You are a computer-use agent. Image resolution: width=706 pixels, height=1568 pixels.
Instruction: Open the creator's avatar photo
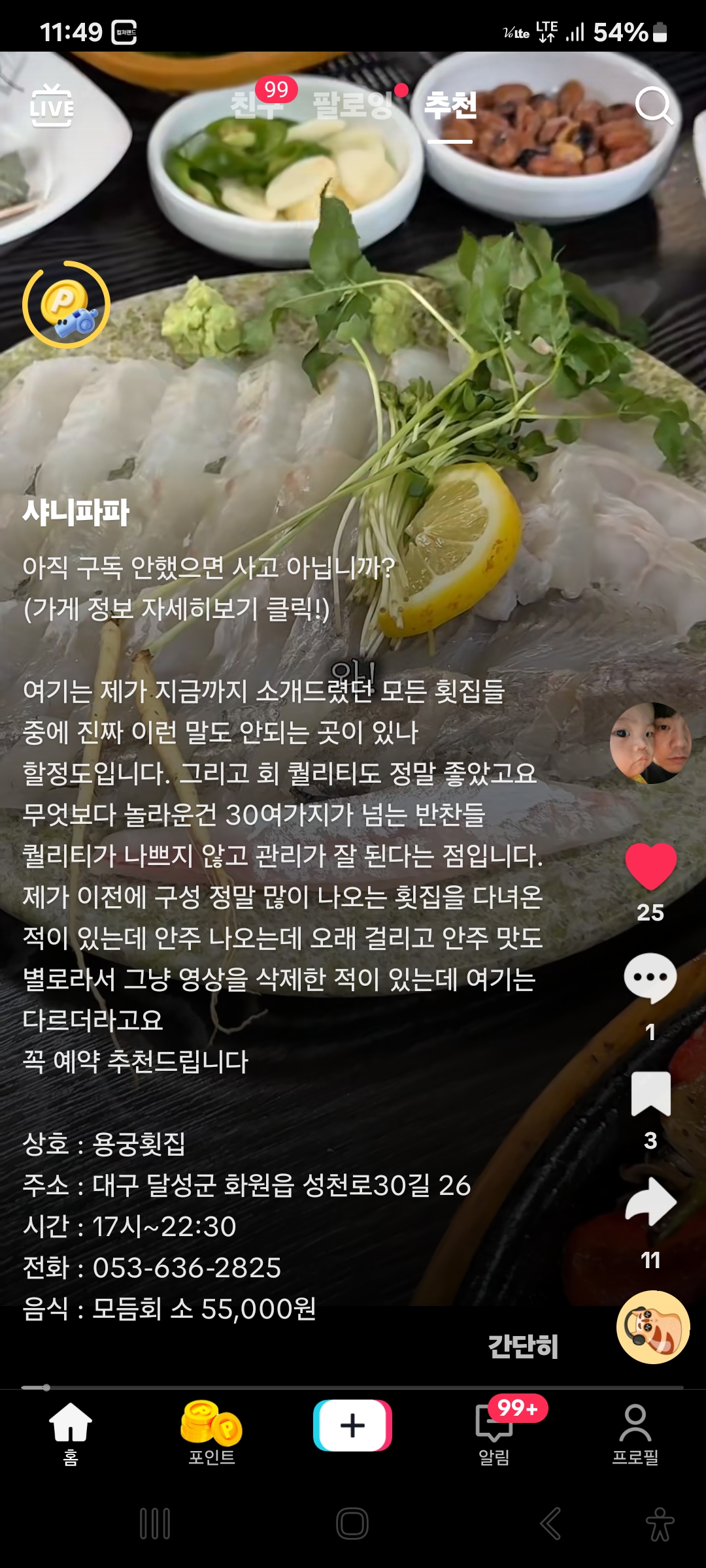pyautogui.click(x=650, y=743)
